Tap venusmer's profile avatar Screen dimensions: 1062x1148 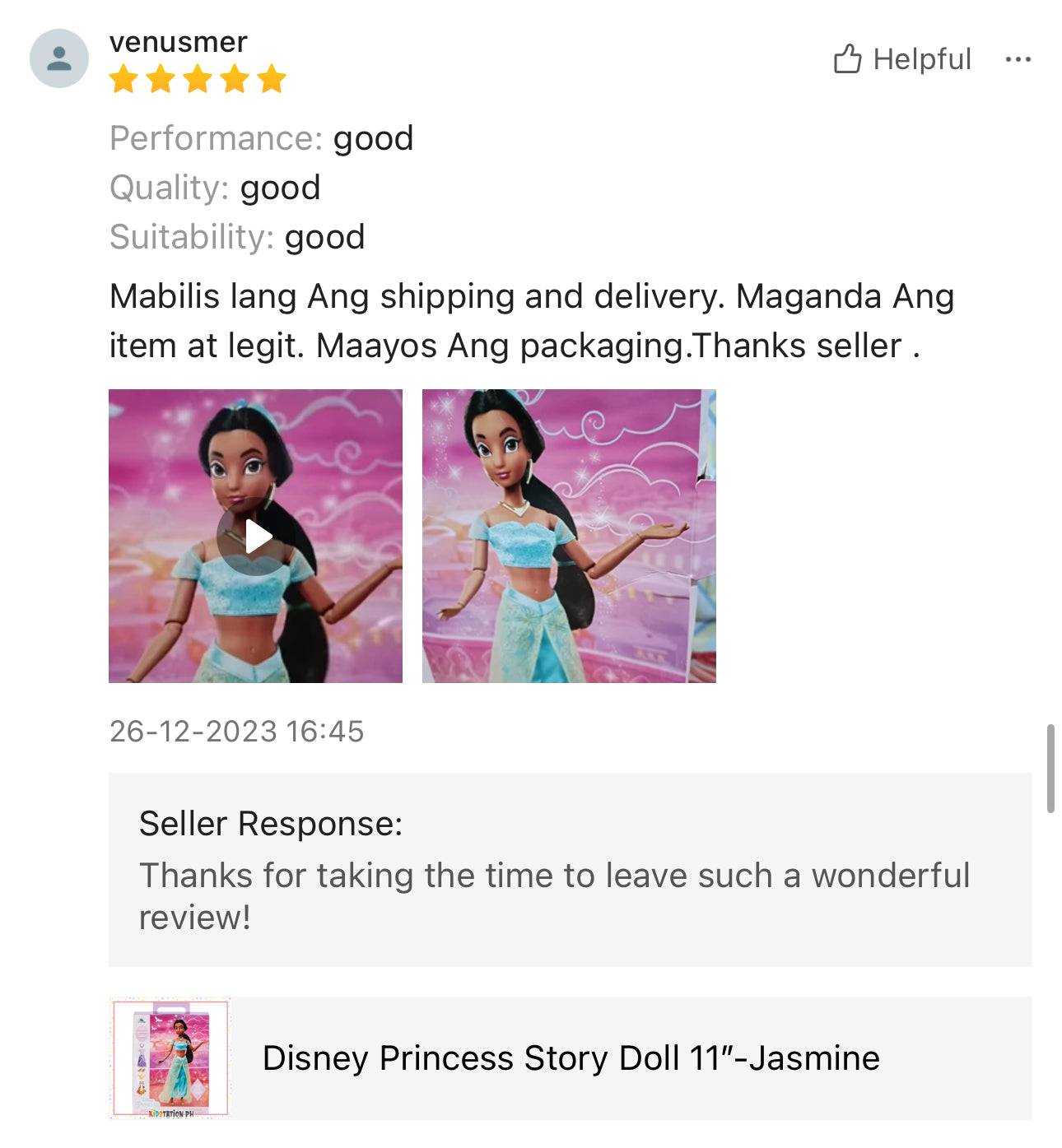pos(59,58)
